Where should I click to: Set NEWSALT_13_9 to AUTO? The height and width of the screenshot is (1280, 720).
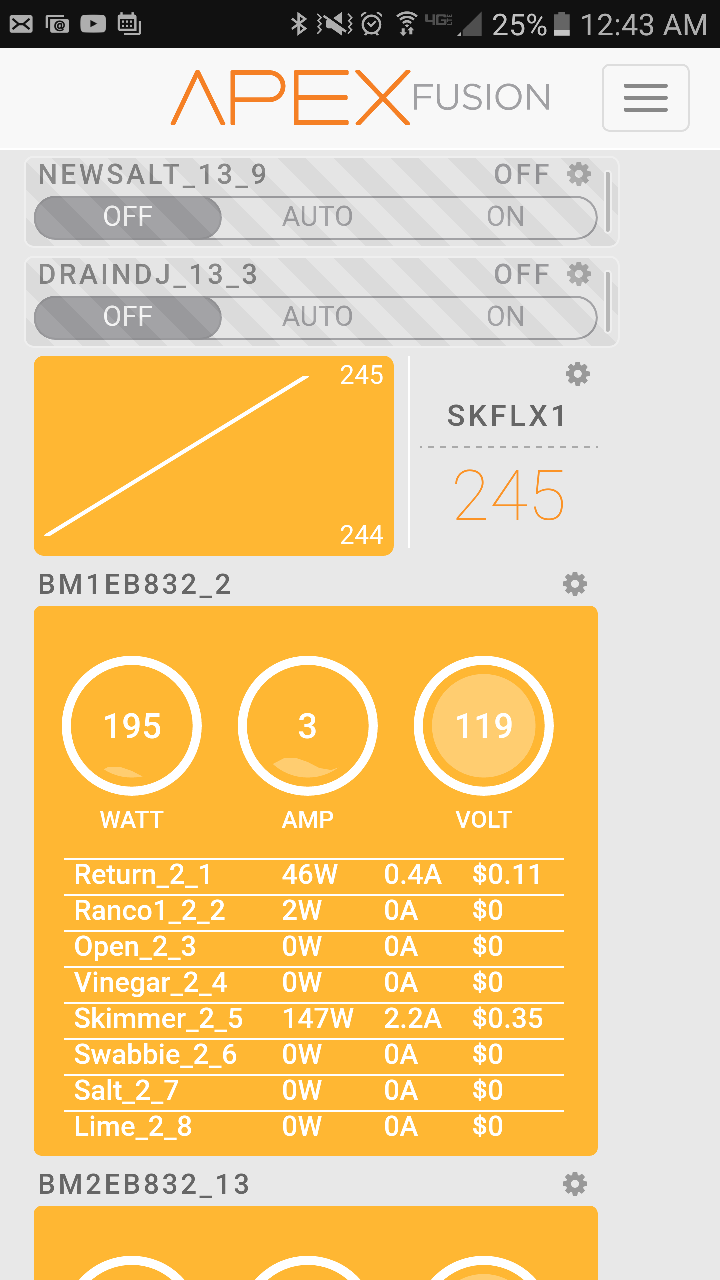[x=317, y=217]
